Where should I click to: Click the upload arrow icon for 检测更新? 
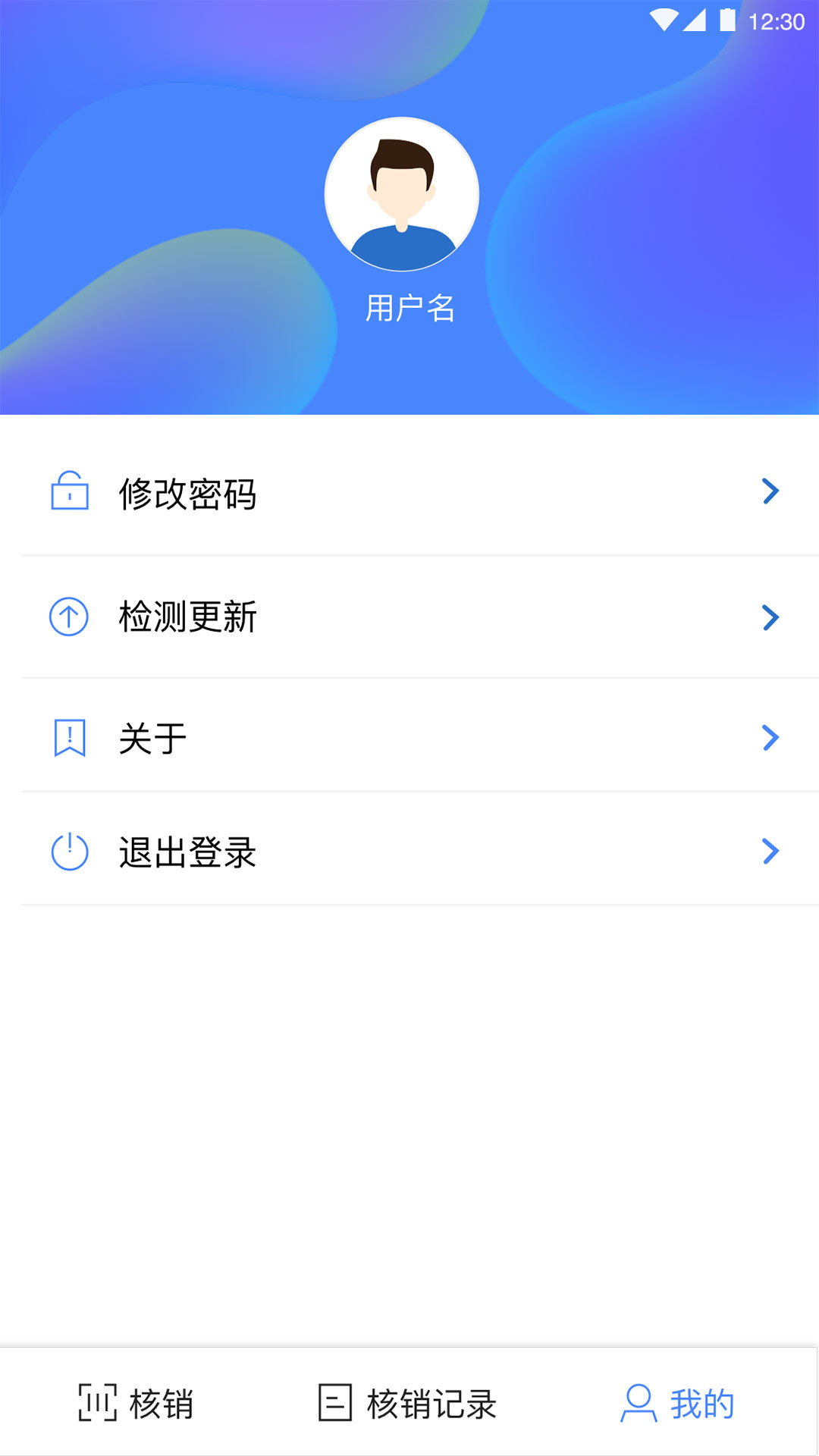click(x=67, y=617)
